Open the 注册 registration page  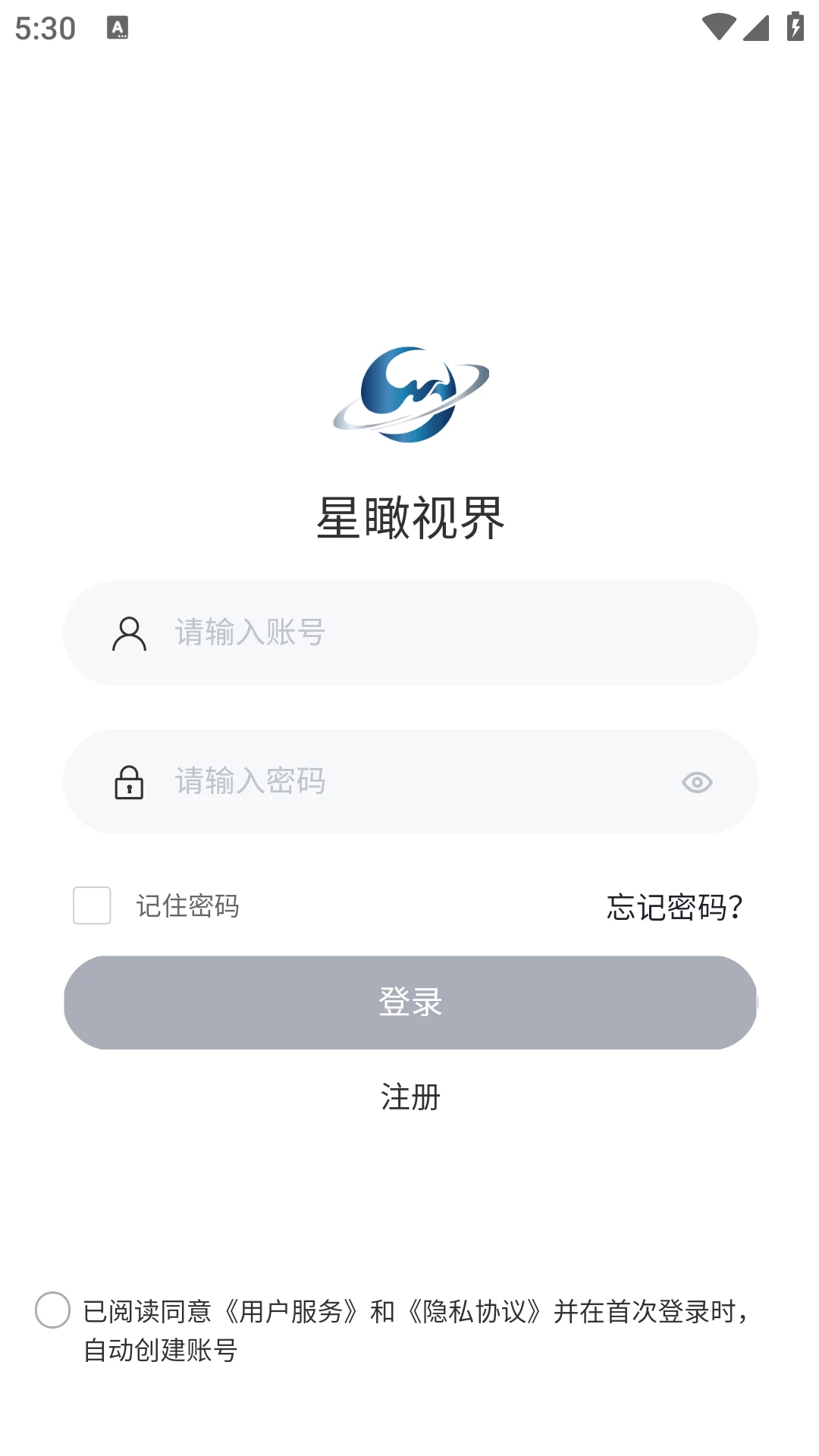tap(410, 1097)
